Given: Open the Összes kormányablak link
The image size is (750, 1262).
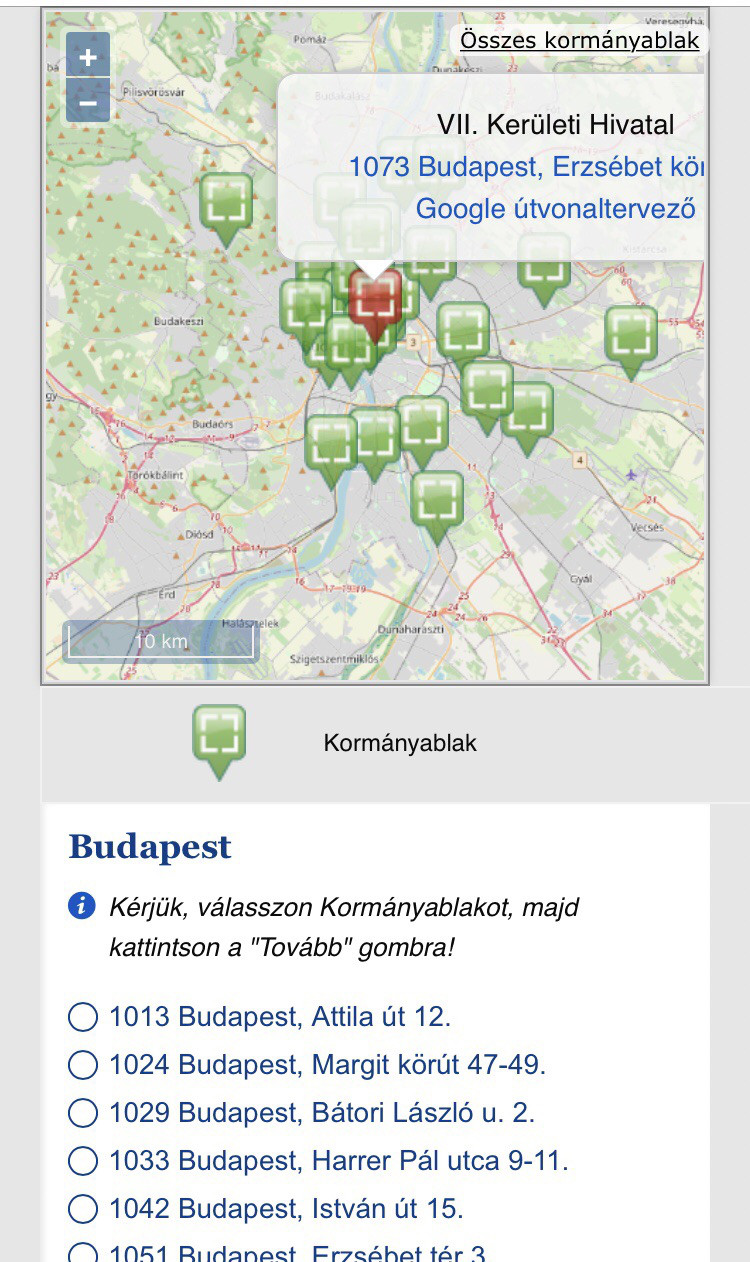Looking at the screenshot, I should 580,41.
